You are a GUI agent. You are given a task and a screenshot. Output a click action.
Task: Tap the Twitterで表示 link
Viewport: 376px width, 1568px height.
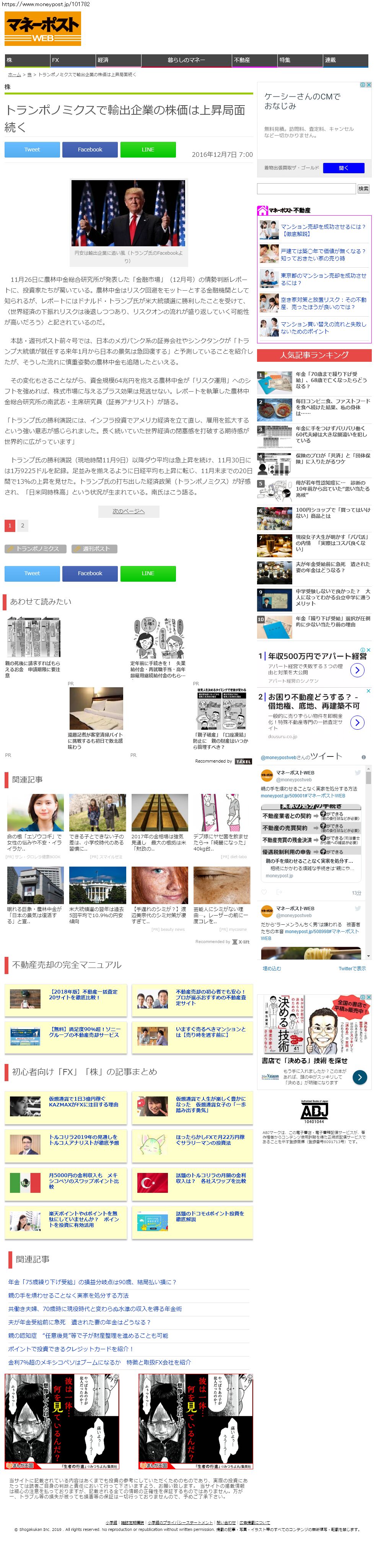point(352,968)
